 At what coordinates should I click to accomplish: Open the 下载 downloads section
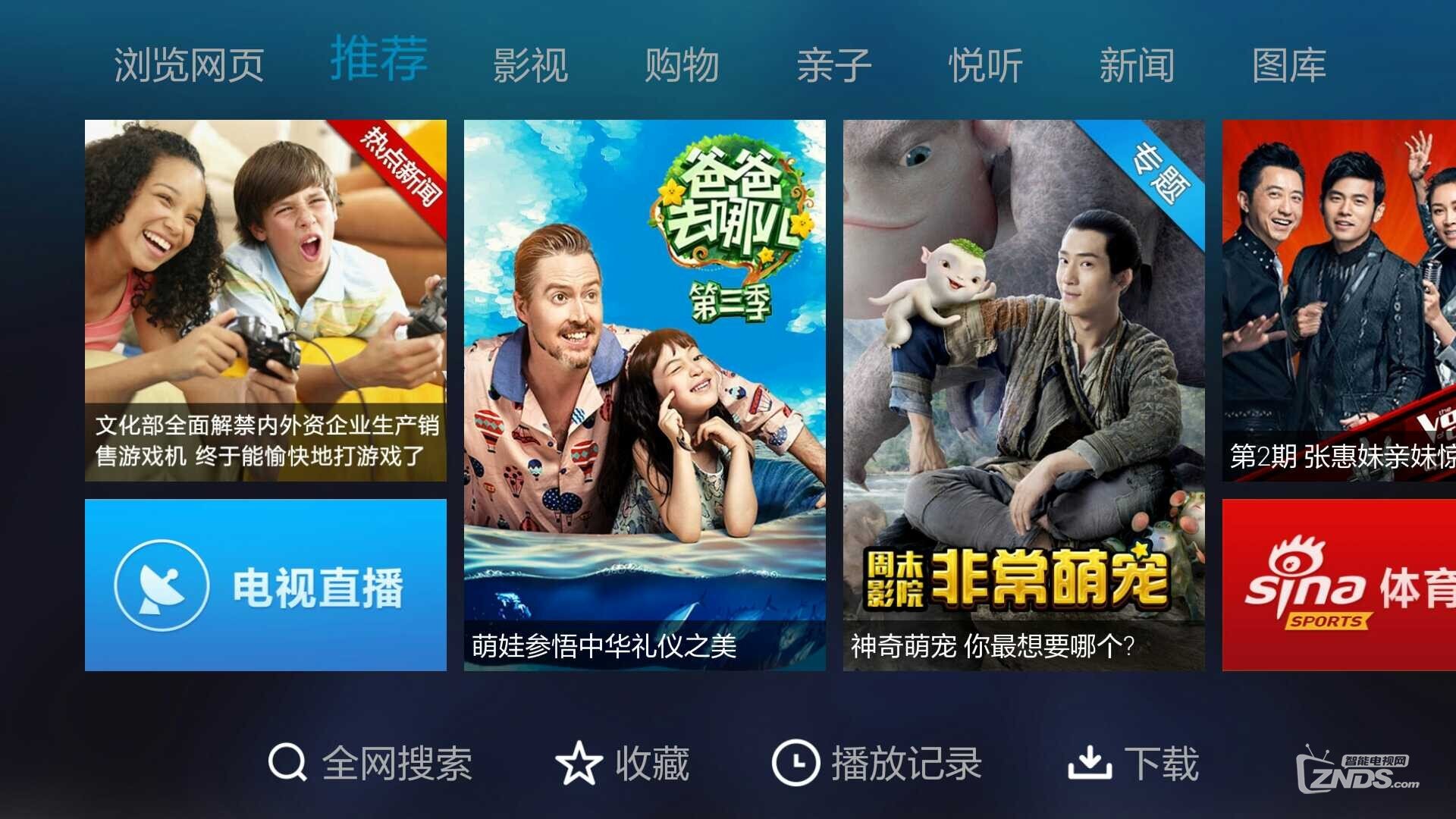tap(1133, 763)
